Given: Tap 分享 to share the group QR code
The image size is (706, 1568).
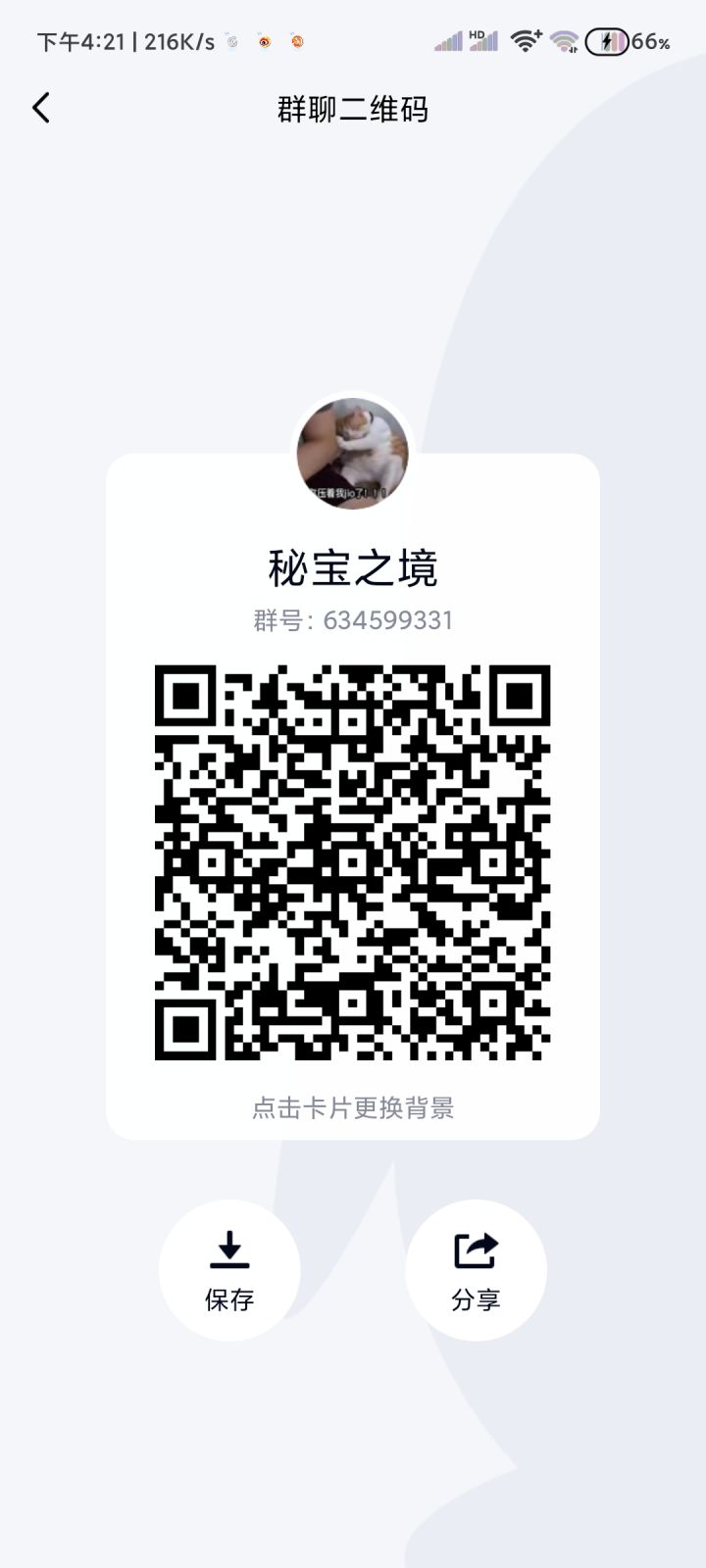Looking at the screenshot, I should pyautogui.click(x=476, y=1298).
